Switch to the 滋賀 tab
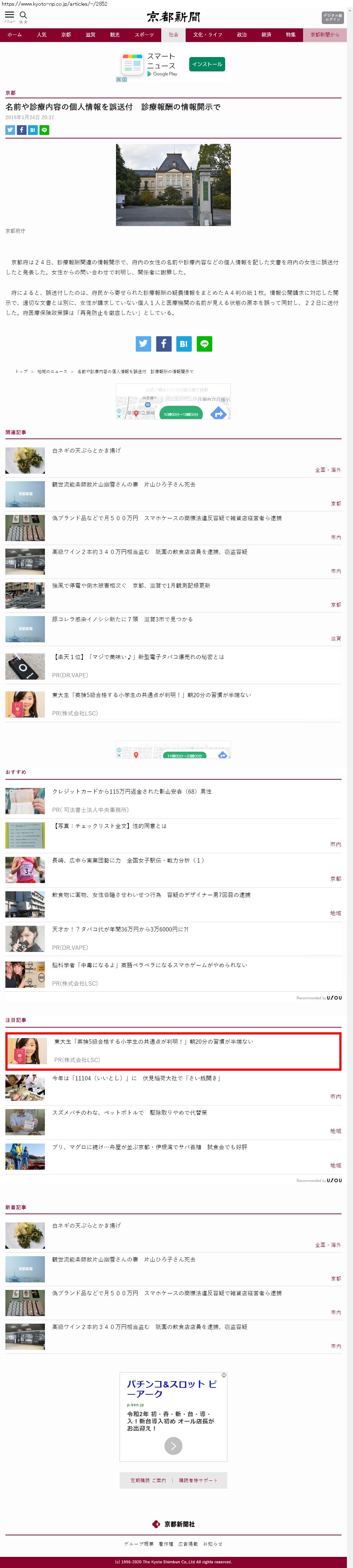 pyautogui.click(x=90, y=35)
